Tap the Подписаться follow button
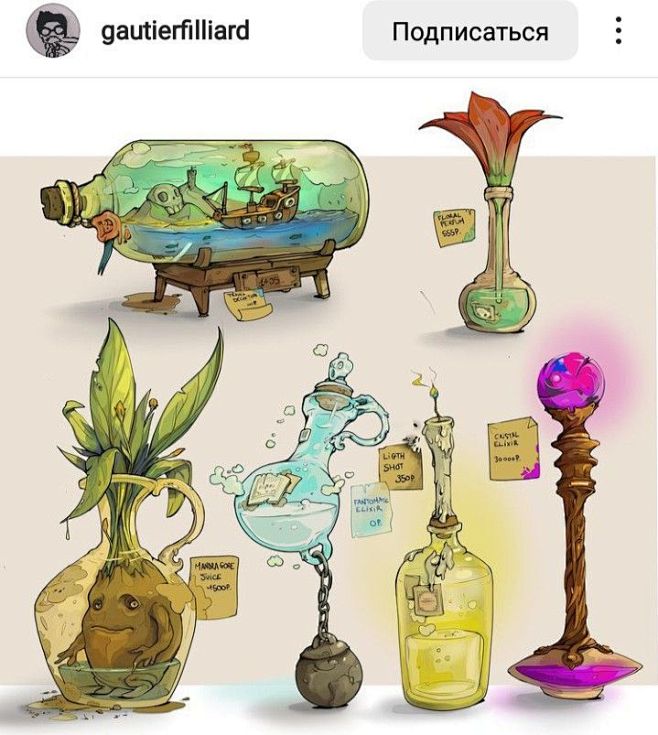 coord(470,31)
